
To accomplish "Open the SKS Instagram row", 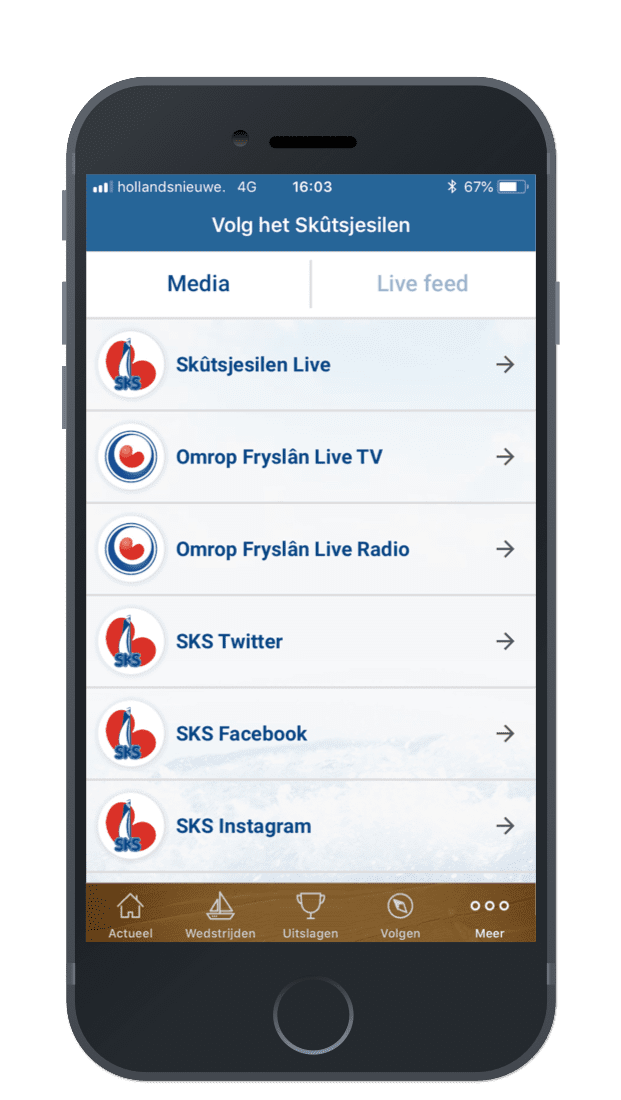I will [x=311, y=826].
